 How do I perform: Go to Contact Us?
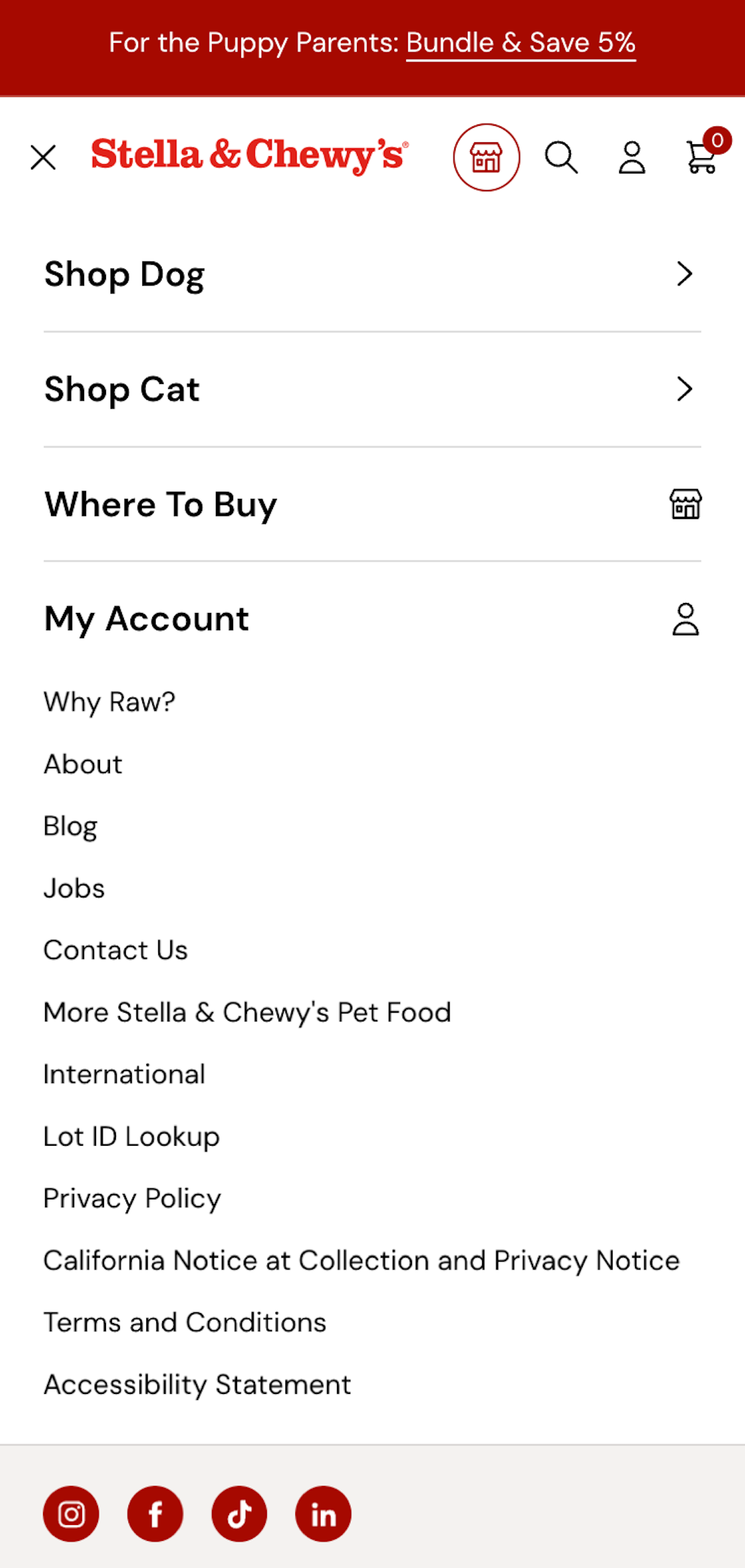[x=115, y=950]
